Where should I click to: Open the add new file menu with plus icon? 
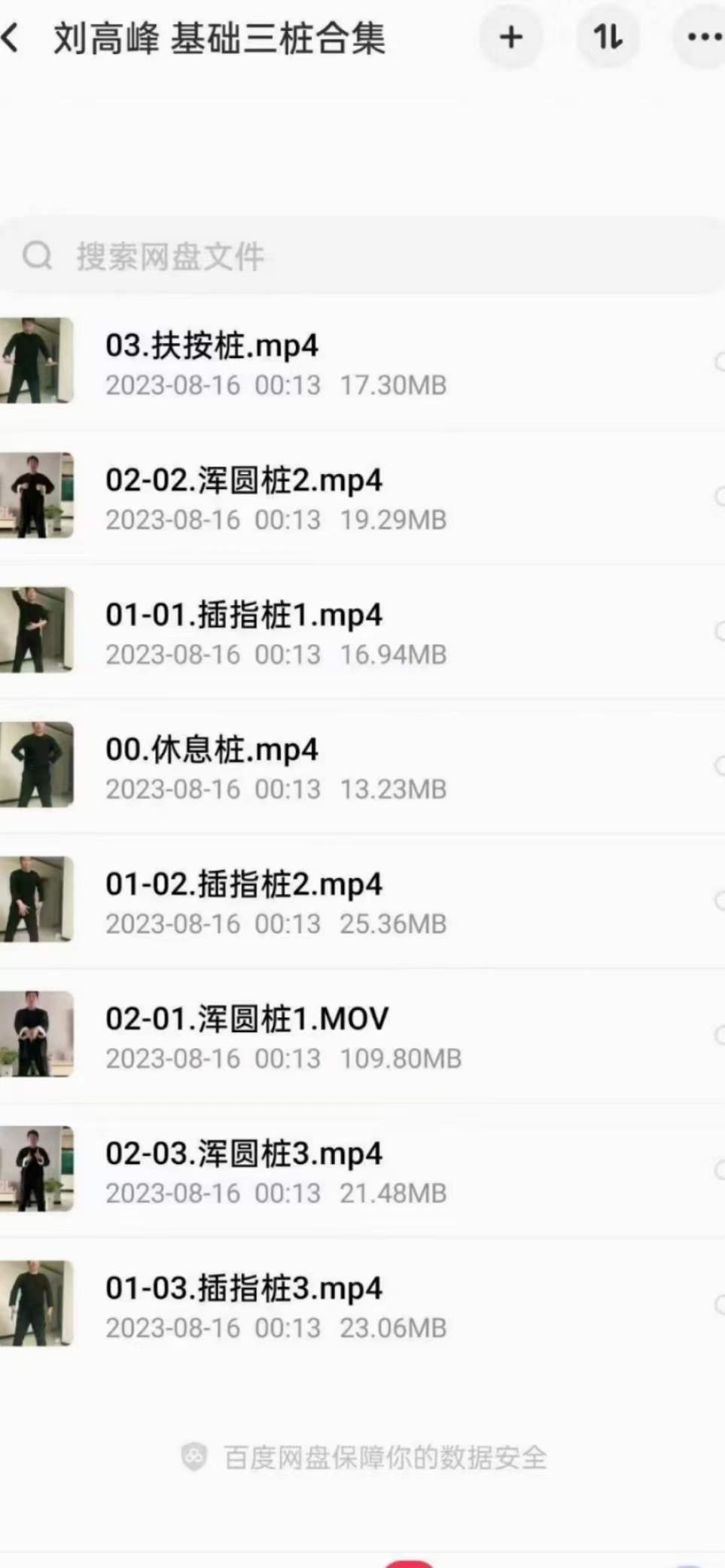pyautogui.click(x=511, y=37)
